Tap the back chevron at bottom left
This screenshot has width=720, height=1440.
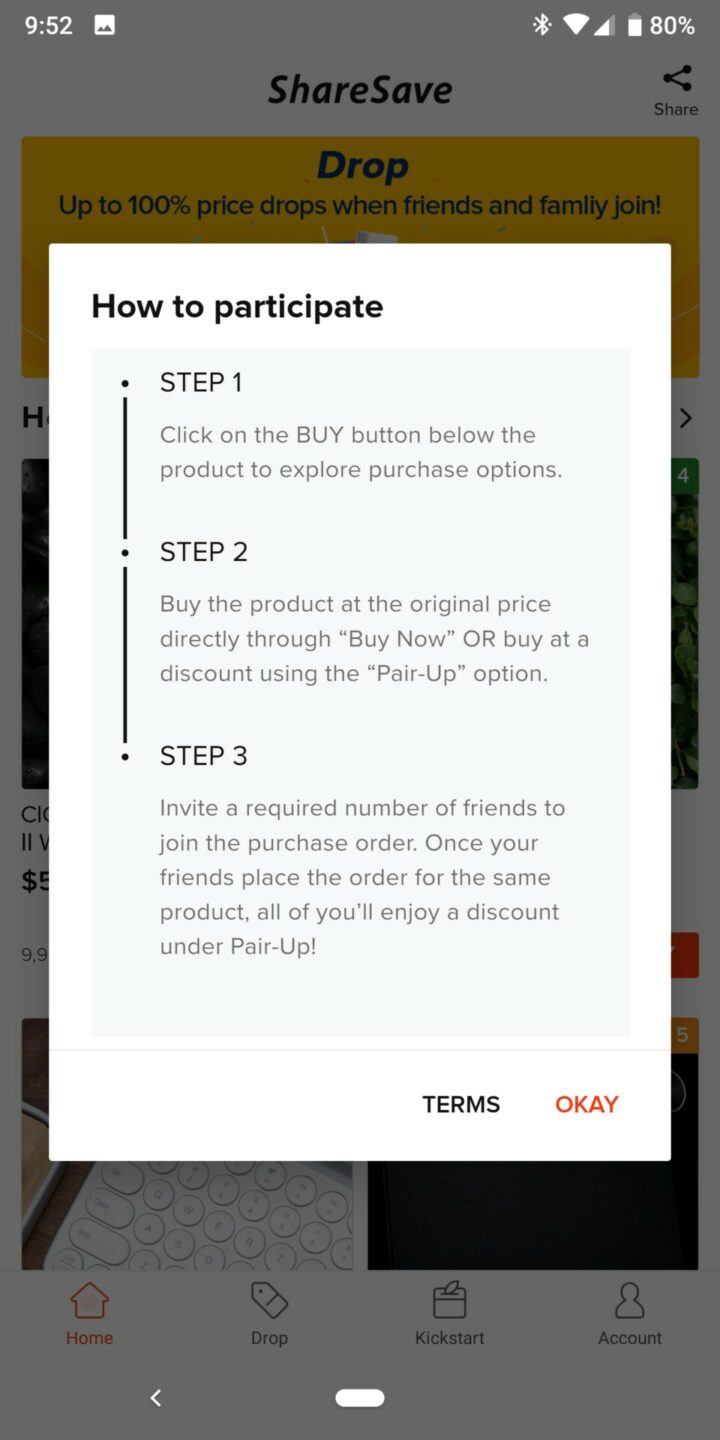(x=156, y=1397)
